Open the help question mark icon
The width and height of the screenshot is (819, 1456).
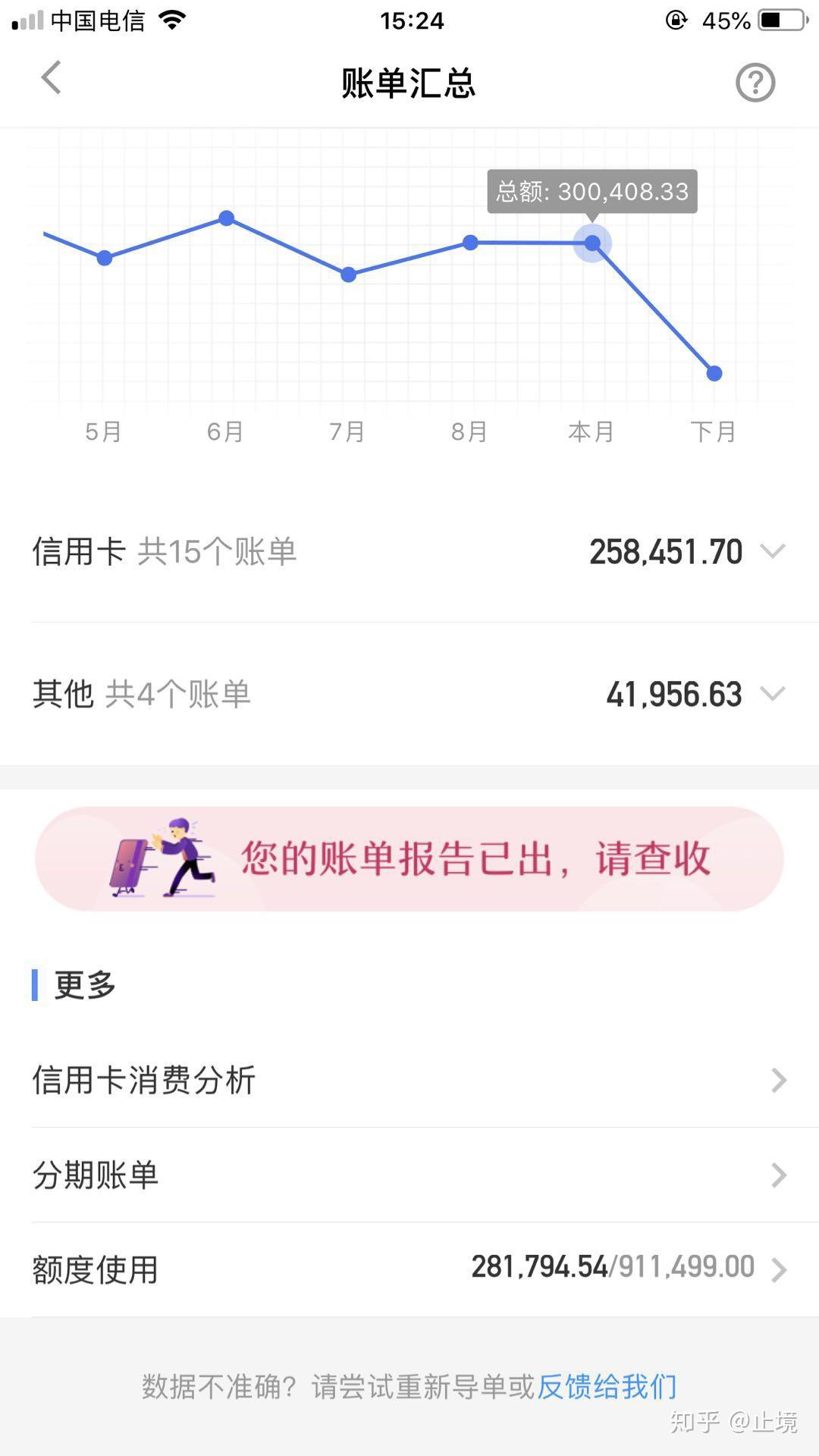tap(755, 82)
